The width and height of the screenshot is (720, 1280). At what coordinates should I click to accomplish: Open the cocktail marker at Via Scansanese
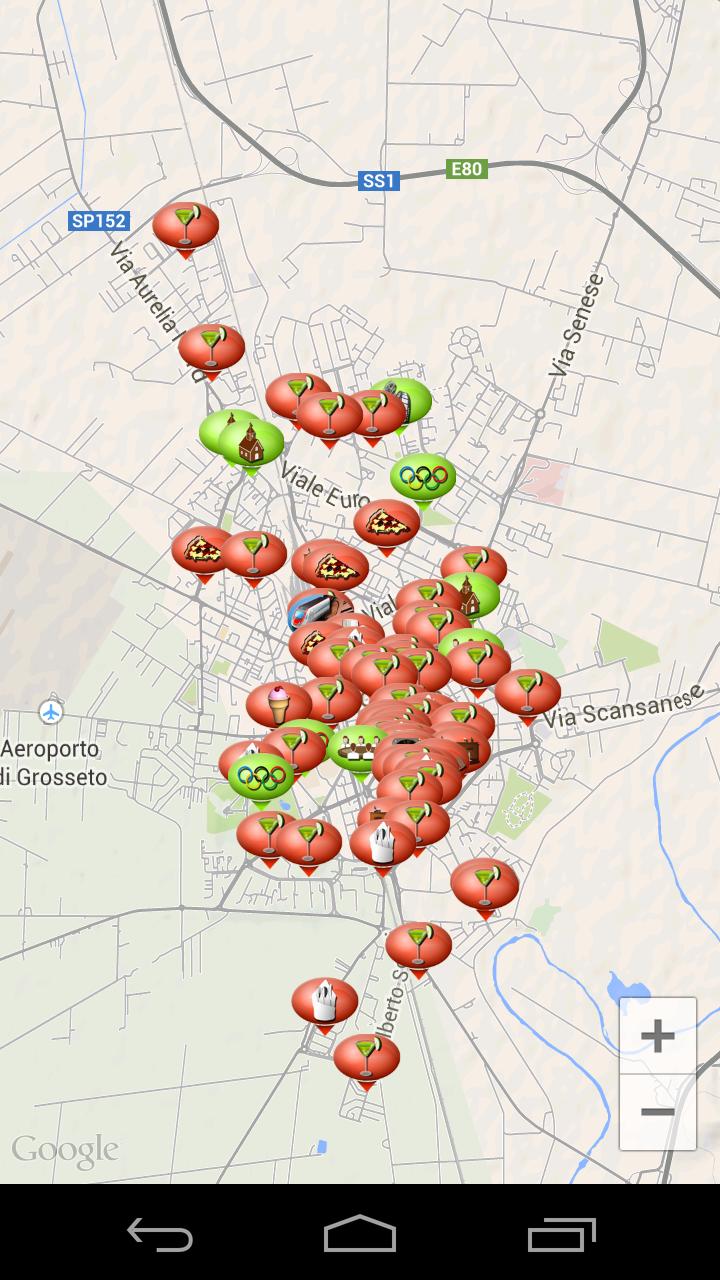[528, 691]
